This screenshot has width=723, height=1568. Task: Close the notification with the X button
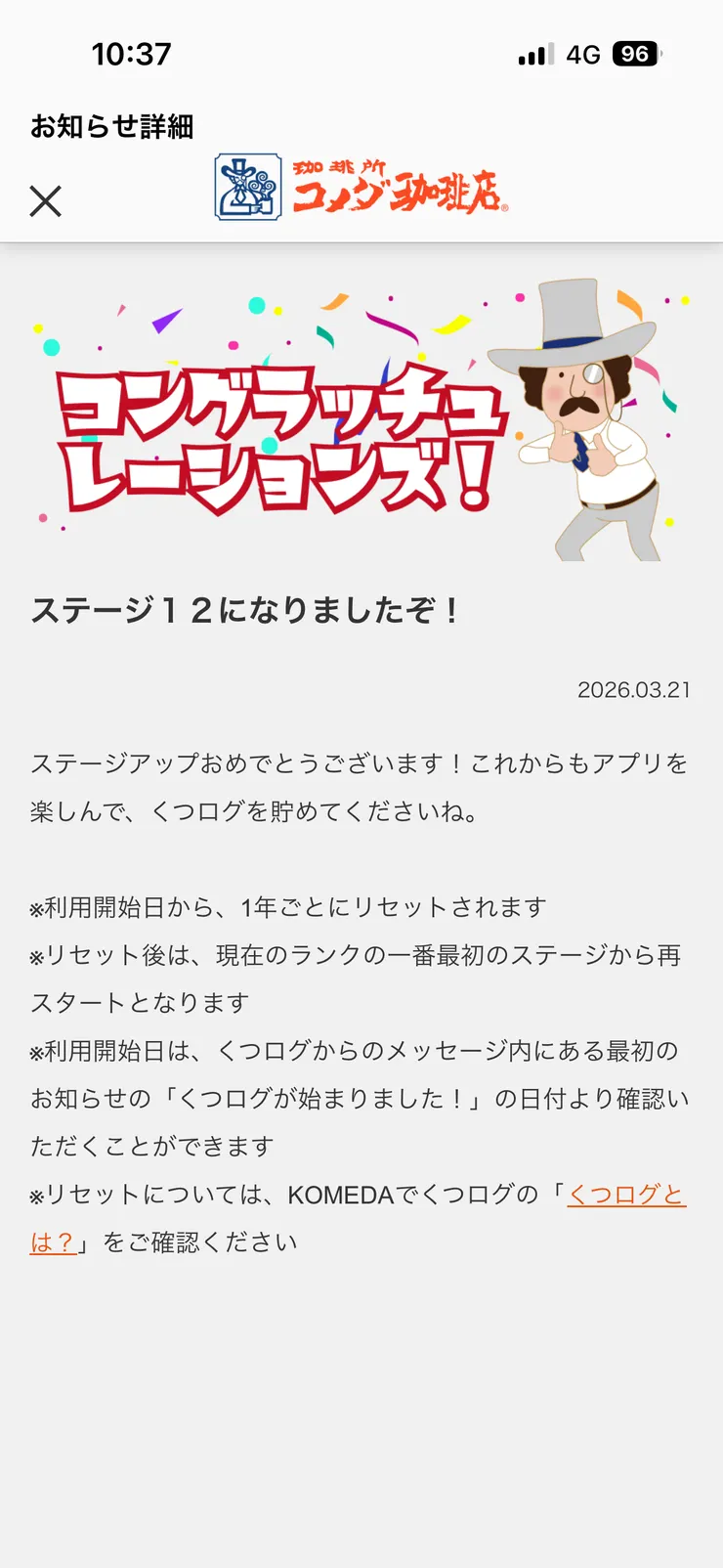click(x=44, y=201)
